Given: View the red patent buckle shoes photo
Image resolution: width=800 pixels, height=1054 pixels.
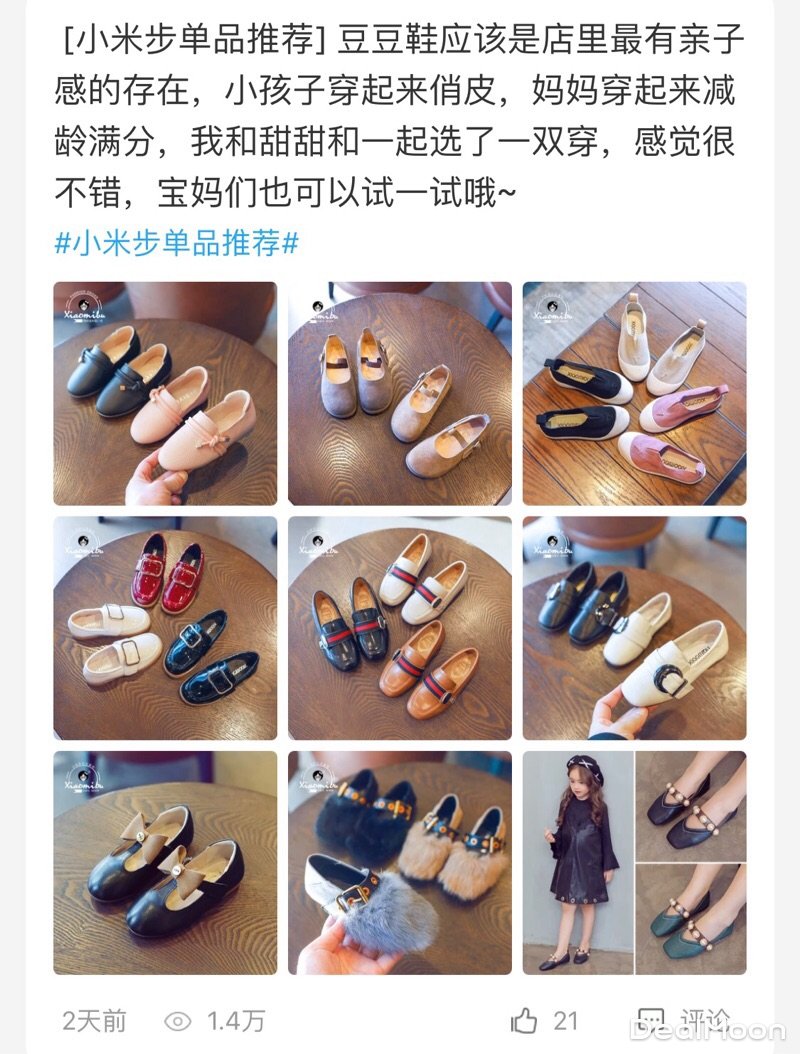Looking at the screenshot, I should click(165, 628).
